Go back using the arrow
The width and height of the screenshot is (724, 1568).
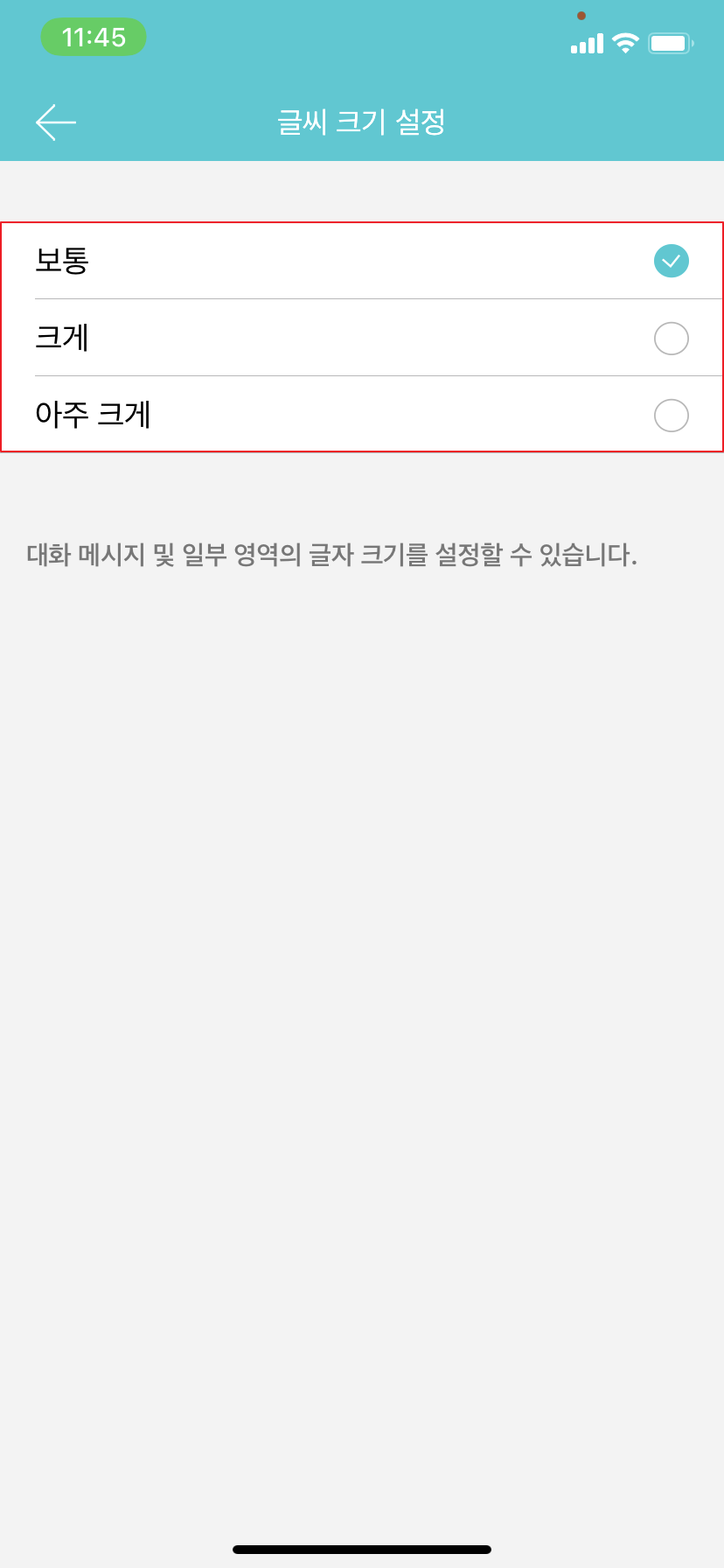(x=56, y=122)
